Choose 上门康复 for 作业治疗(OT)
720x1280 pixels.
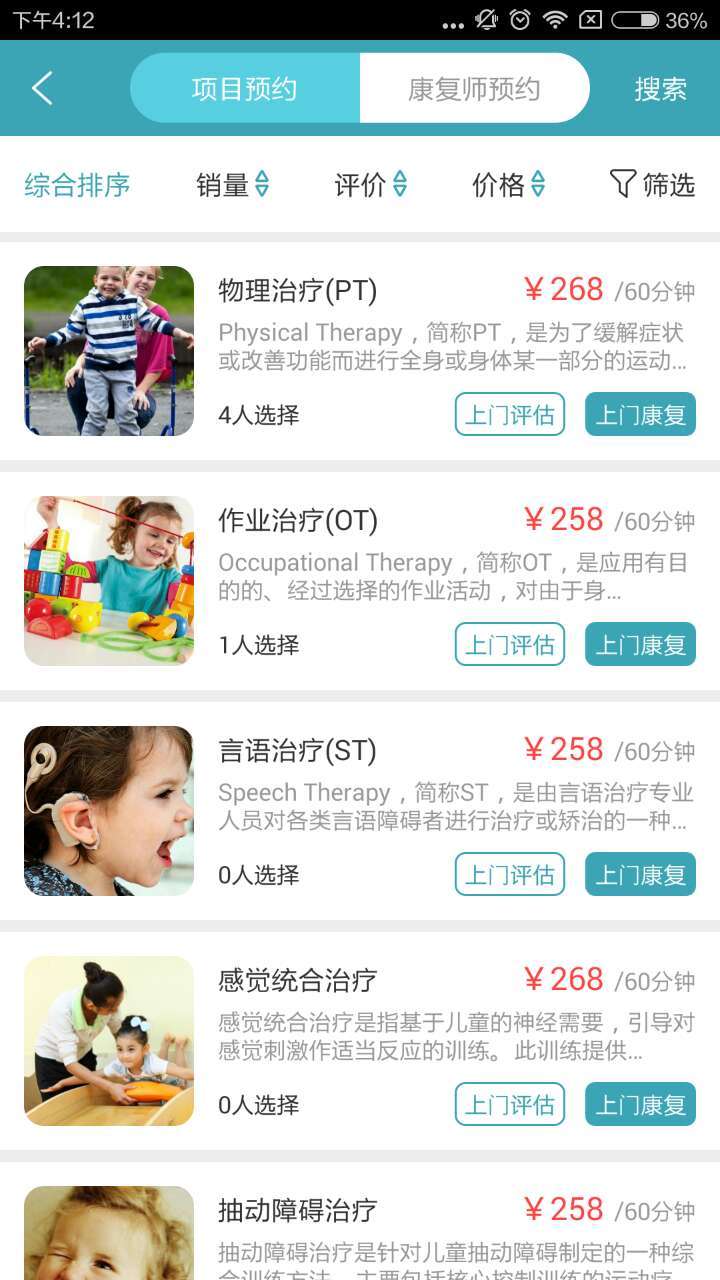(640, 644)
